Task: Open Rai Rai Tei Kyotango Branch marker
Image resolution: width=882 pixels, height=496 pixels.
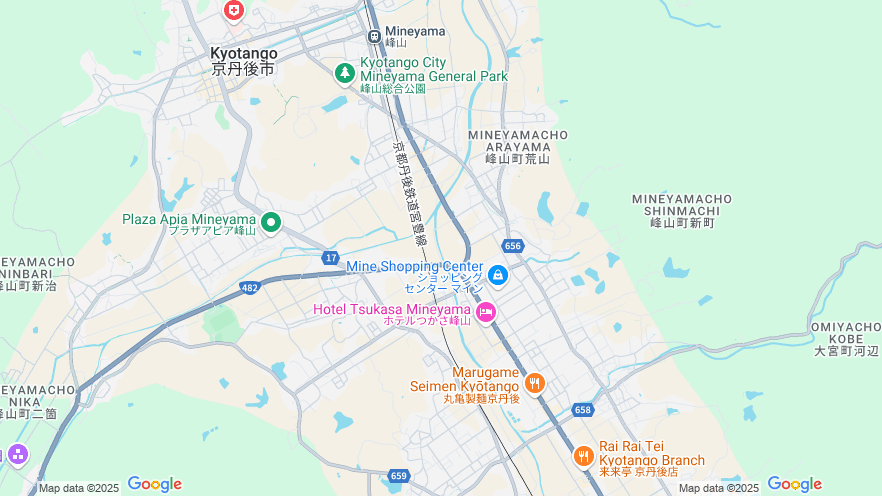Action: point(584,456)
